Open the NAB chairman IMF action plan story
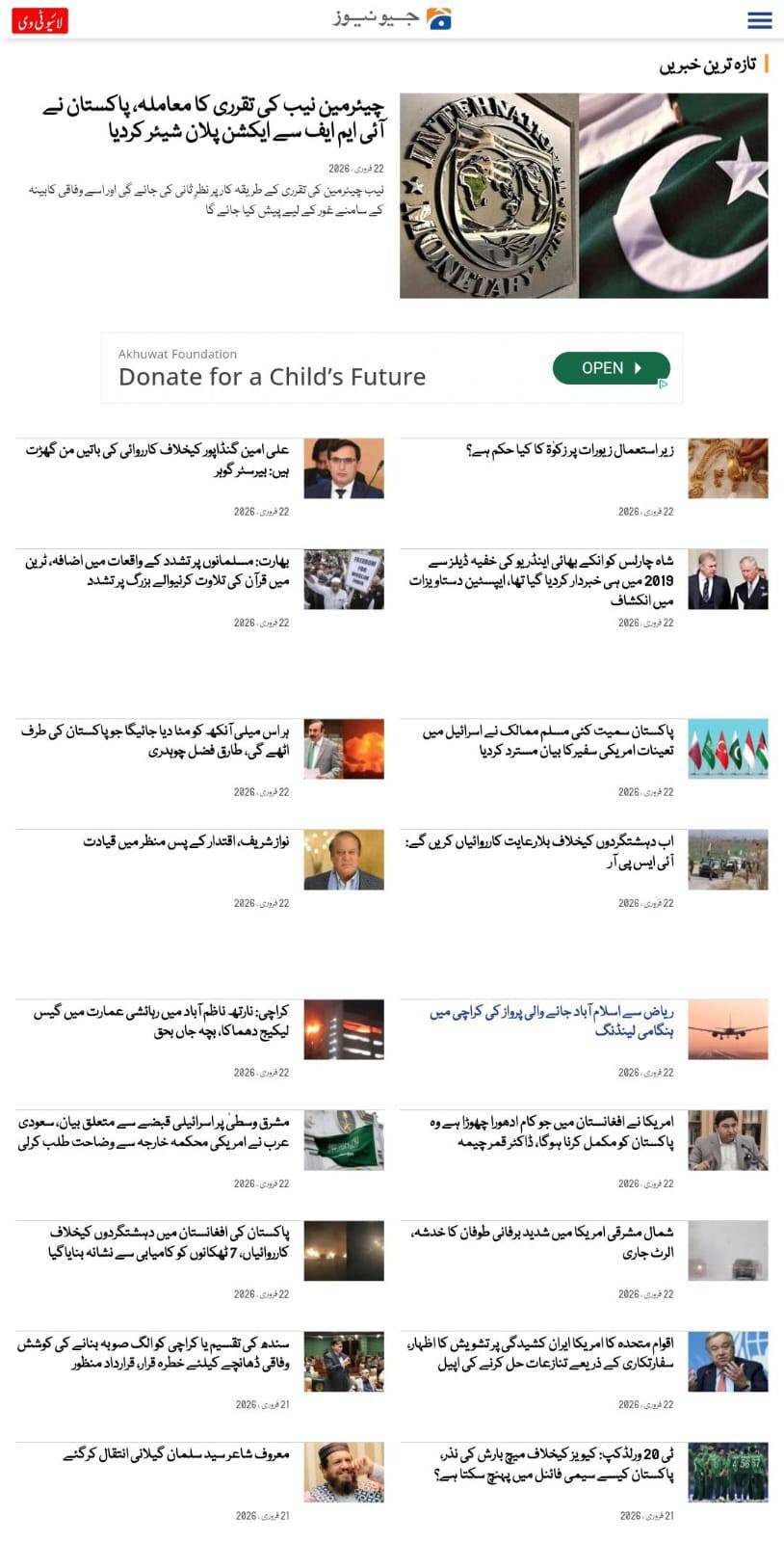This screenshot has width=784, height=1542. pos(214,119)
